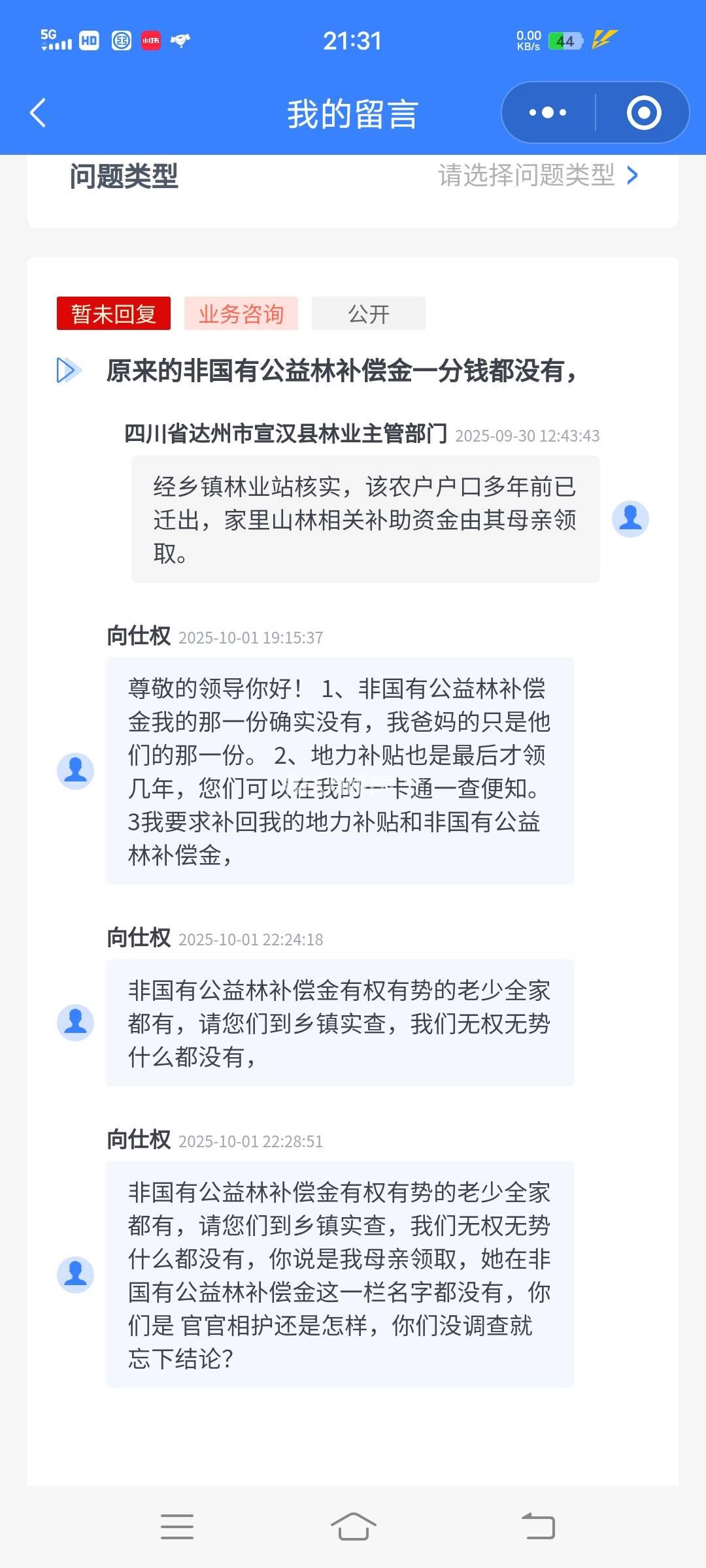Close the mini program with the circle button
706x1568 pixels.
[643, 112]
